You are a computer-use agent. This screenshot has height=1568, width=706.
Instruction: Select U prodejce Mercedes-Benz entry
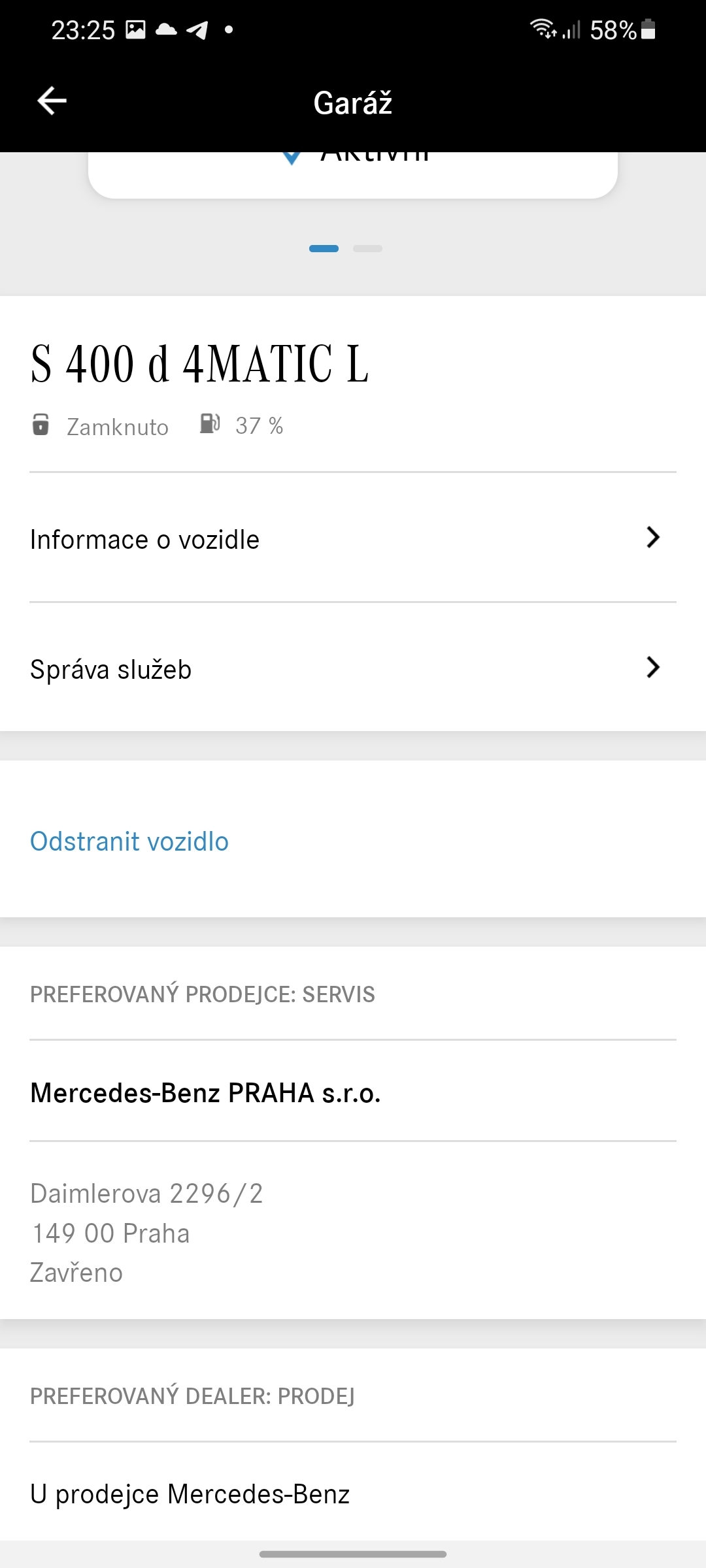coord(190,1494)
